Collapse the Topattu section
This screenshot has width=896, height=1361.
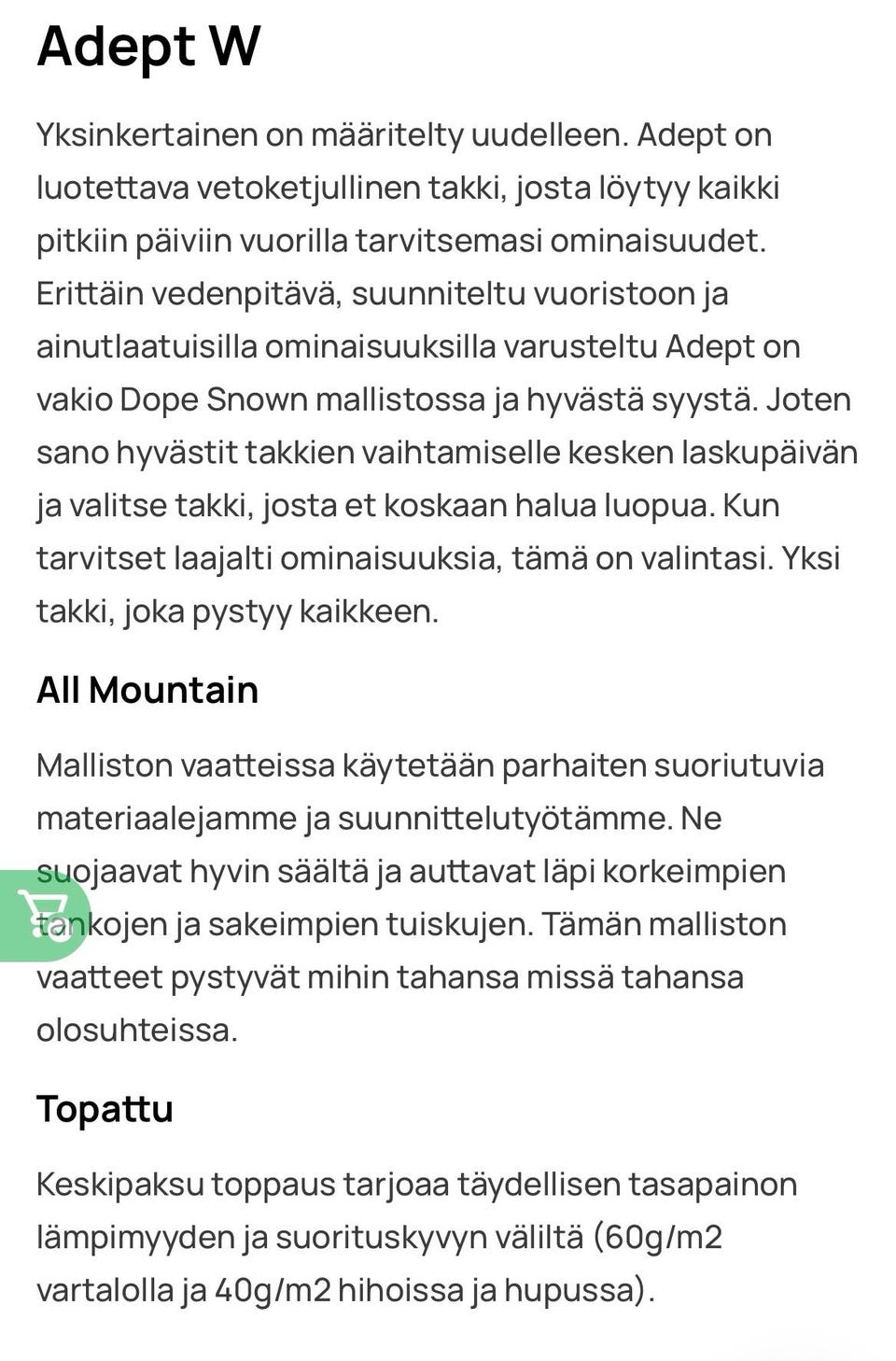(105, 1111)
